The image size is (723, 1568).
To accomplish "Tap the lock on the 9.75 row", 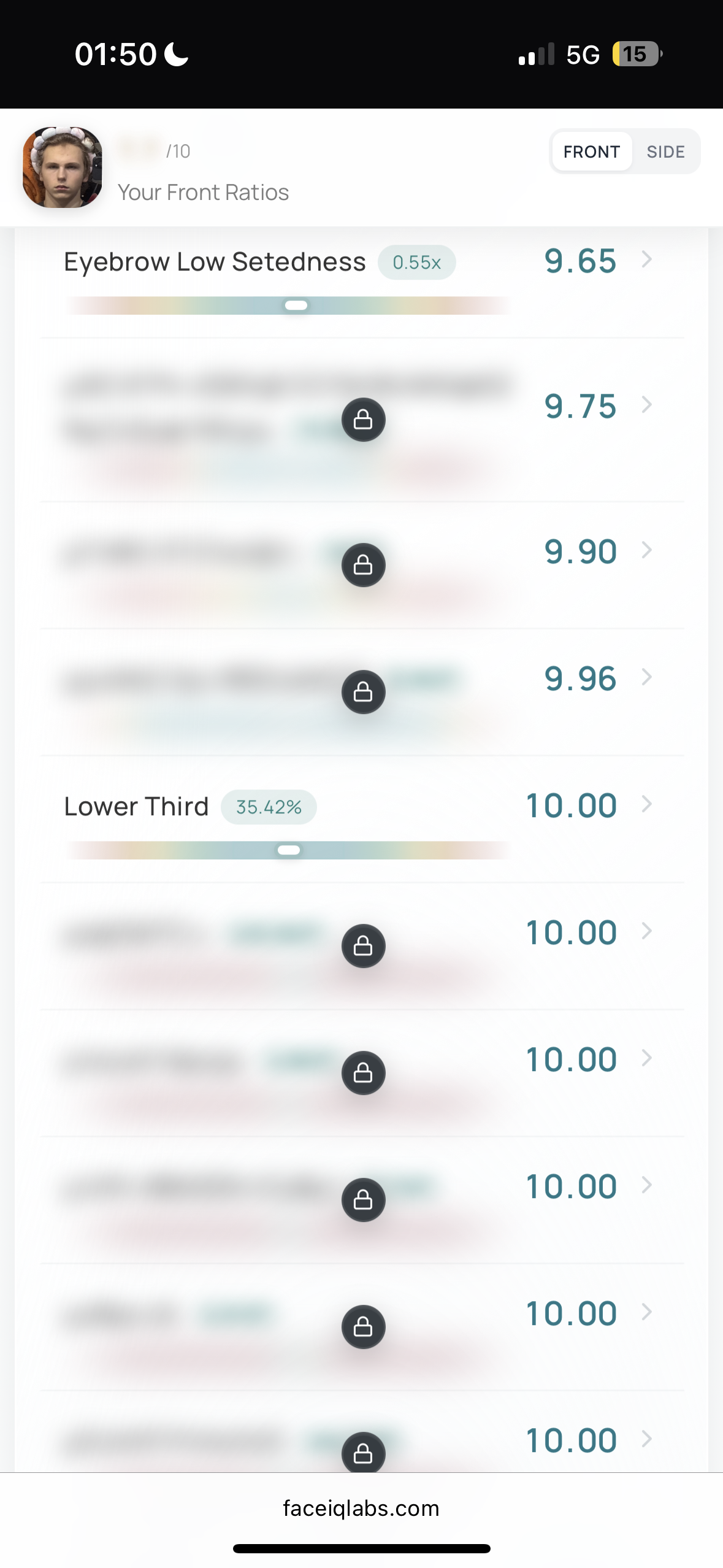I will click(364, 420).
